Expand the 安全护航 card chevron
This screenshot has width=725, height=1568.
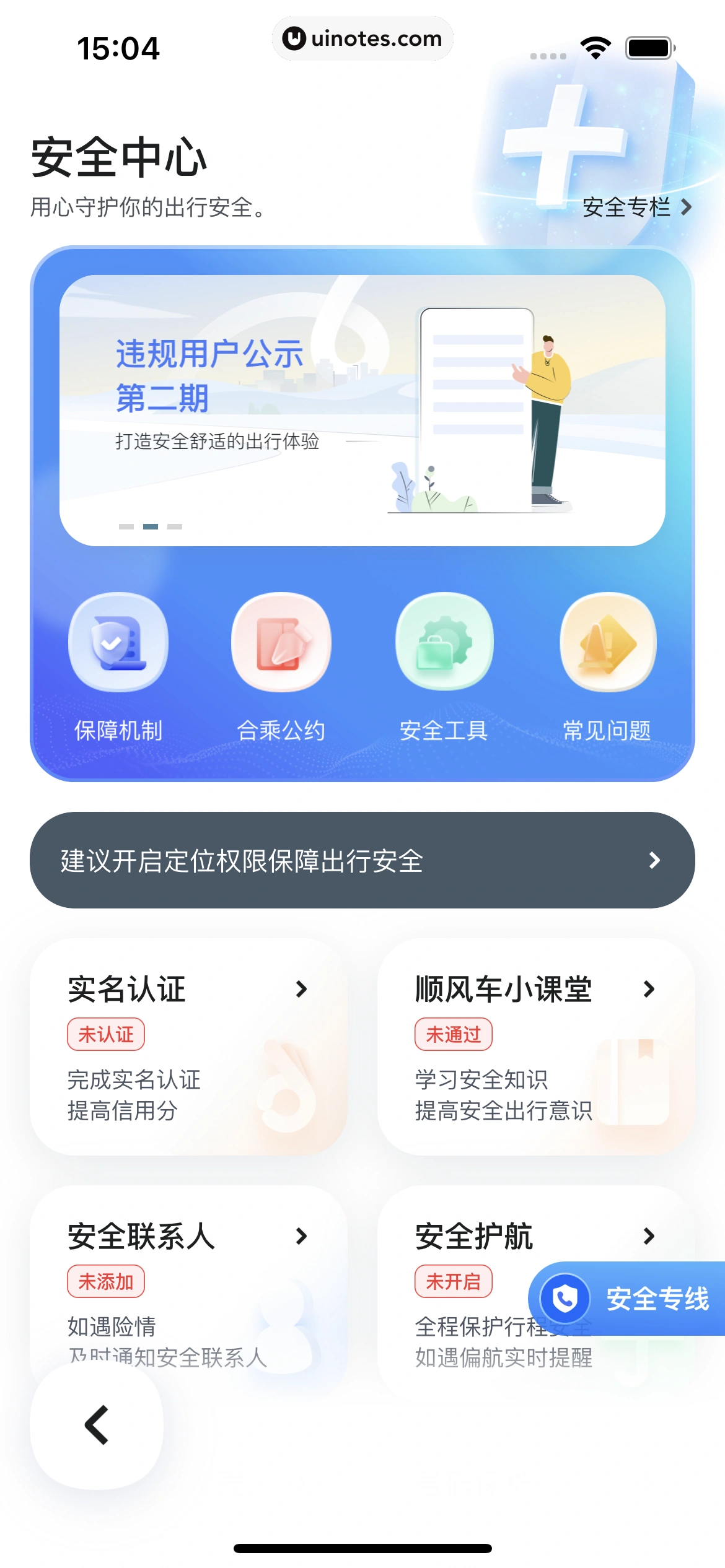(x=649, y=1237)
